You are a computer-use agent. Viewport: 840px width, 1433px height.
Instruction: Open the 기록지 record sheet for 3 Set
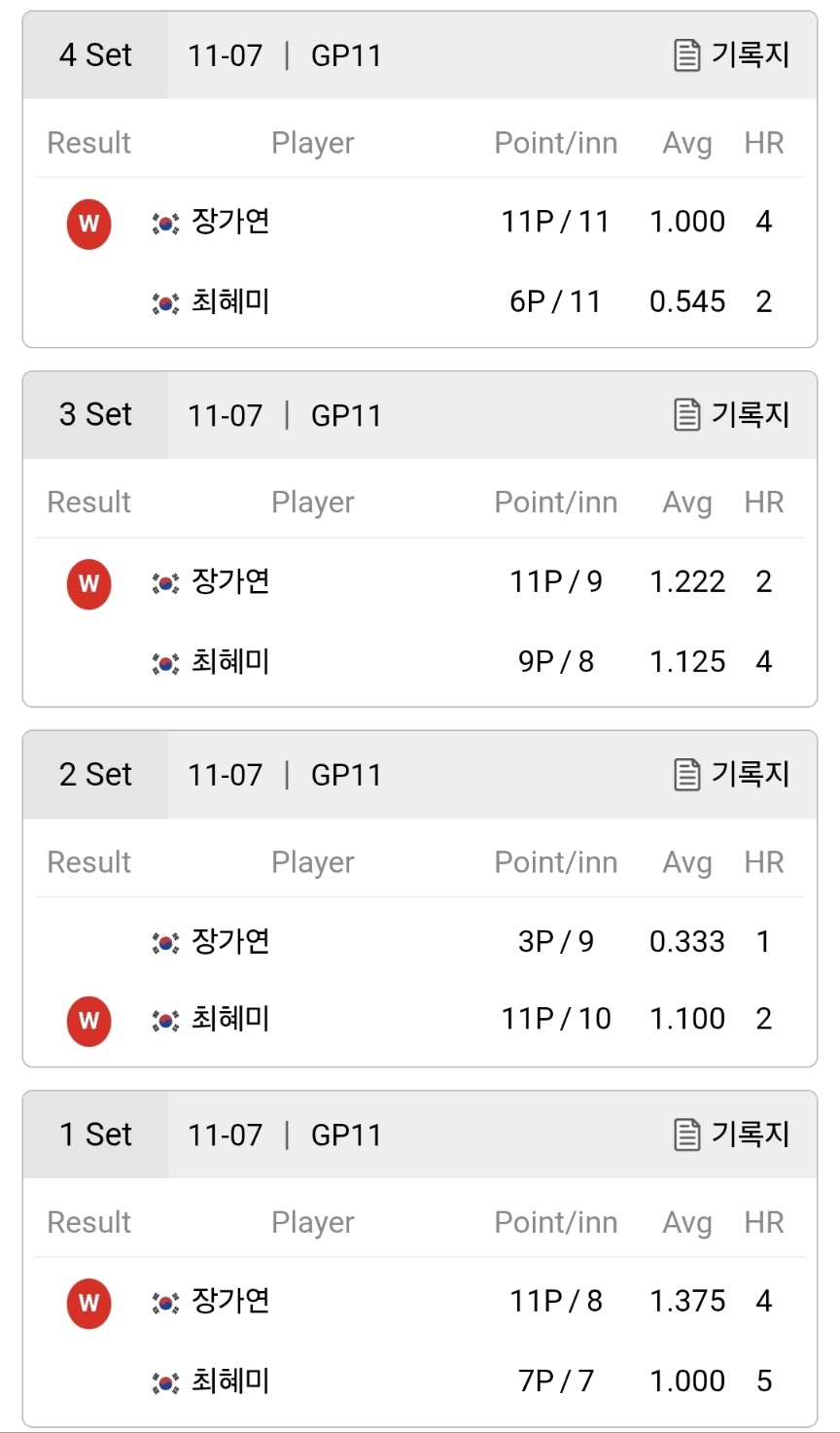point(731,415)
